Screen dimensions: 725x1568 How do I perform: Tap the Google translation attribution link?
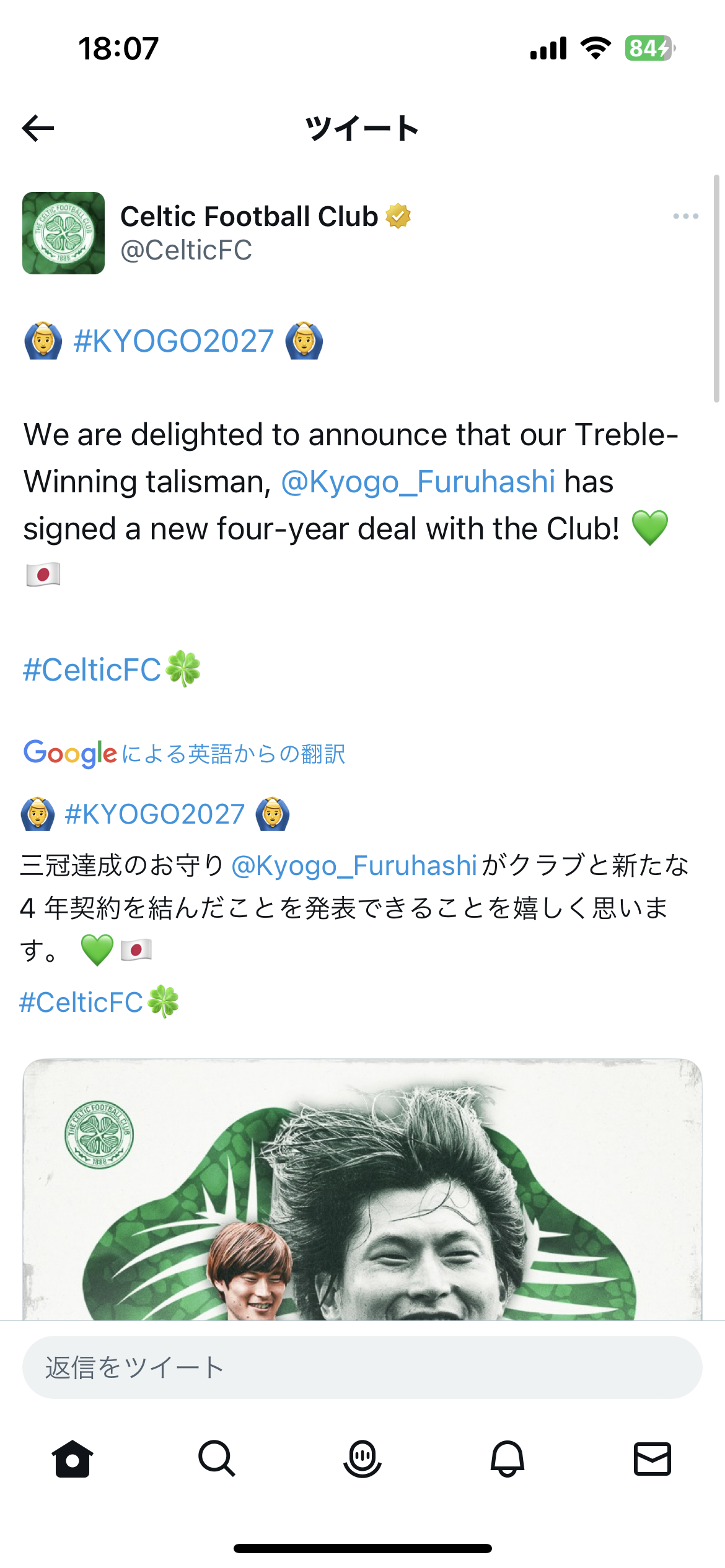point(184,754)
